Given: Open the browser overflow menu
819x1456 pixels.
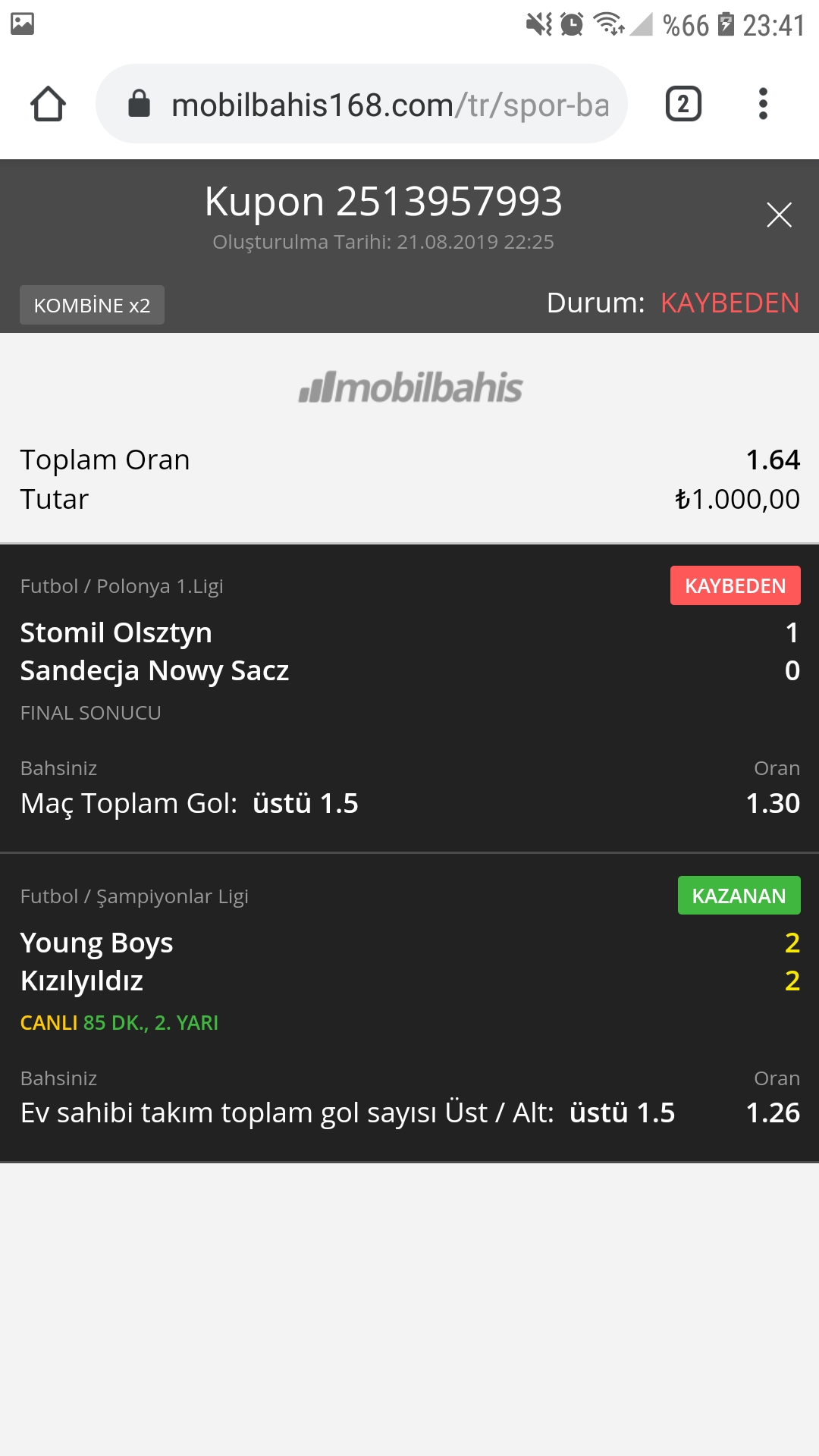Looking at the screenshot, I should tap(763, 104).
